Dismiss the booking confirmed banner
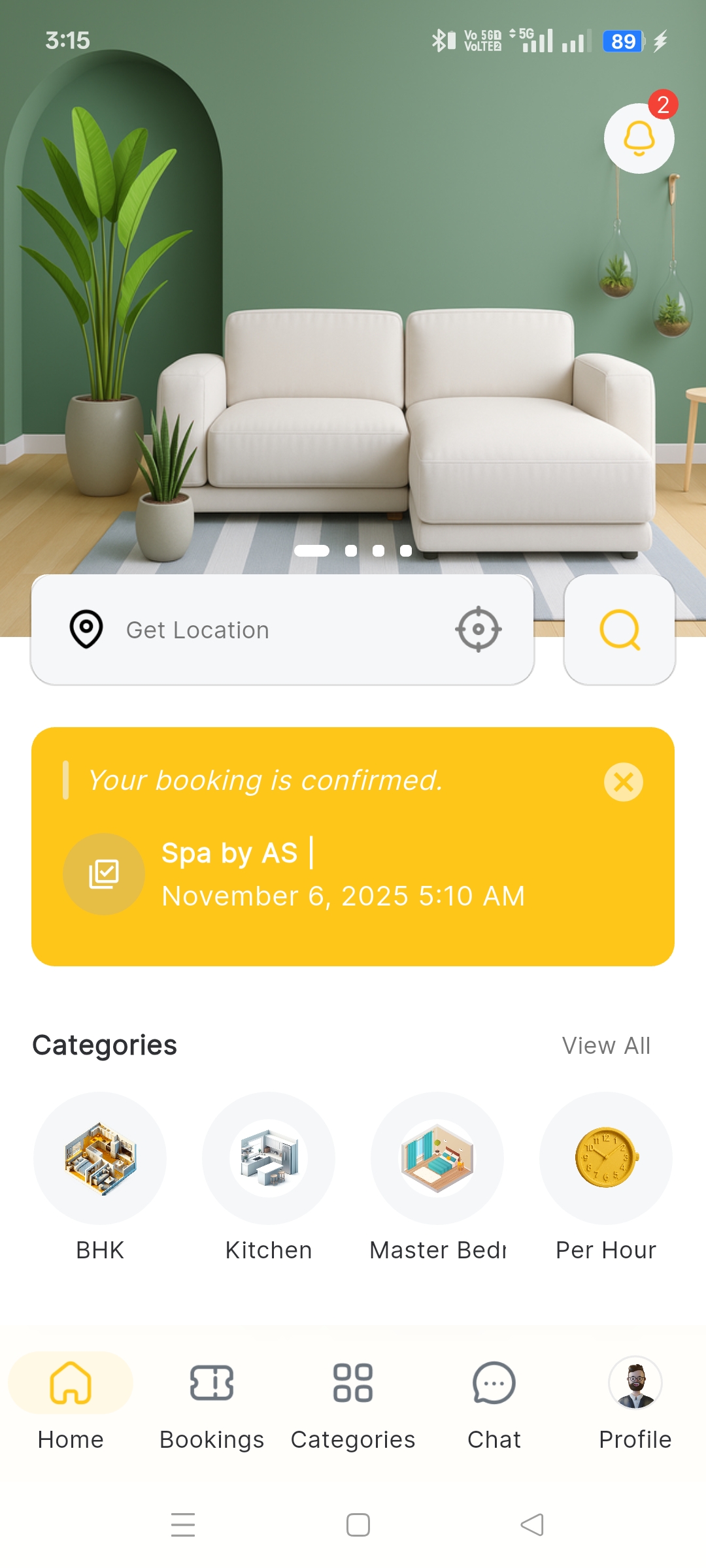706x1568 pixels. [x=623, y=782]
